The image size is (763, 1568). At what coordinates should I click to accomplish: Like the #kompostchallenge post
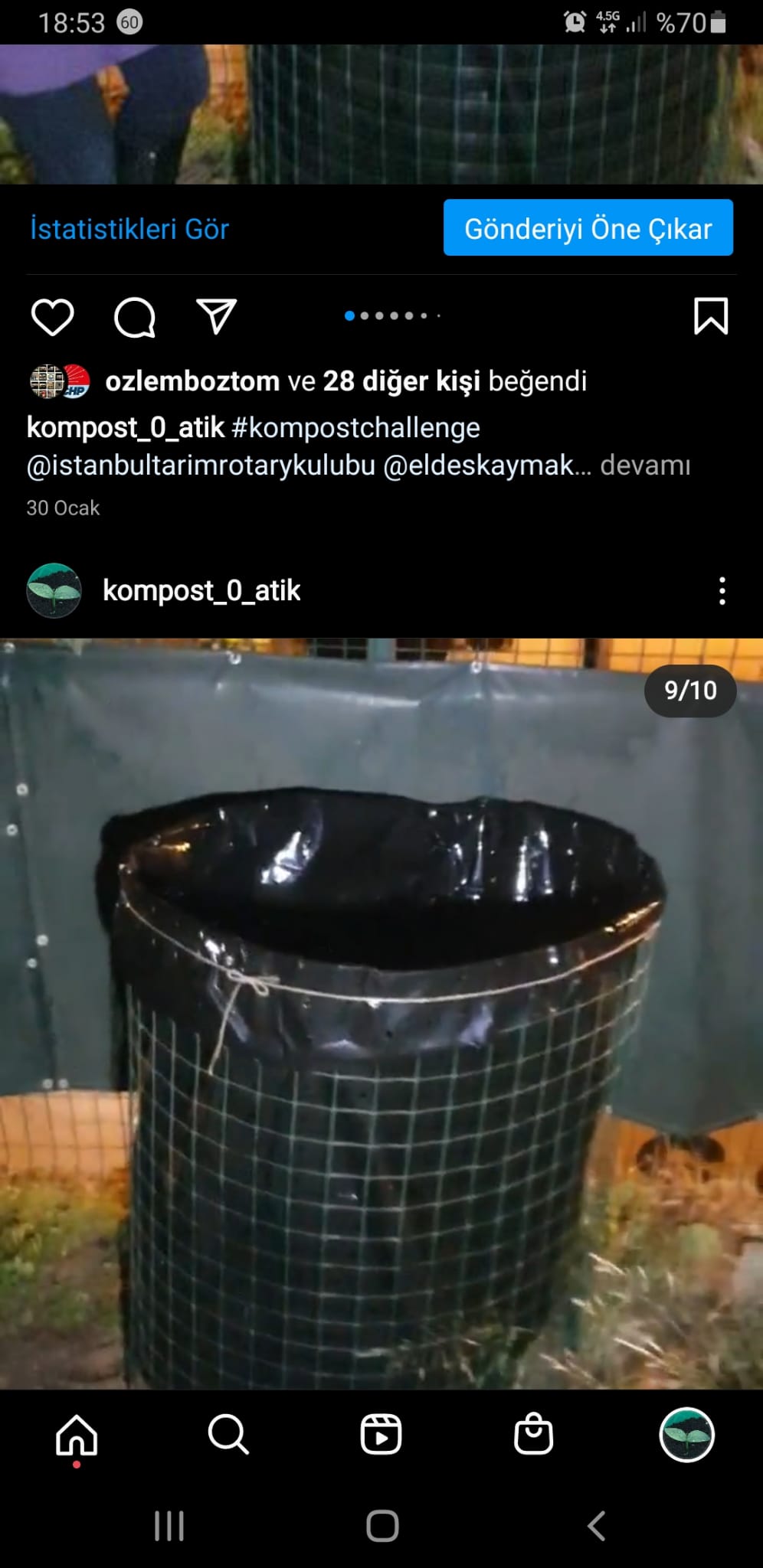click(52, 317)
